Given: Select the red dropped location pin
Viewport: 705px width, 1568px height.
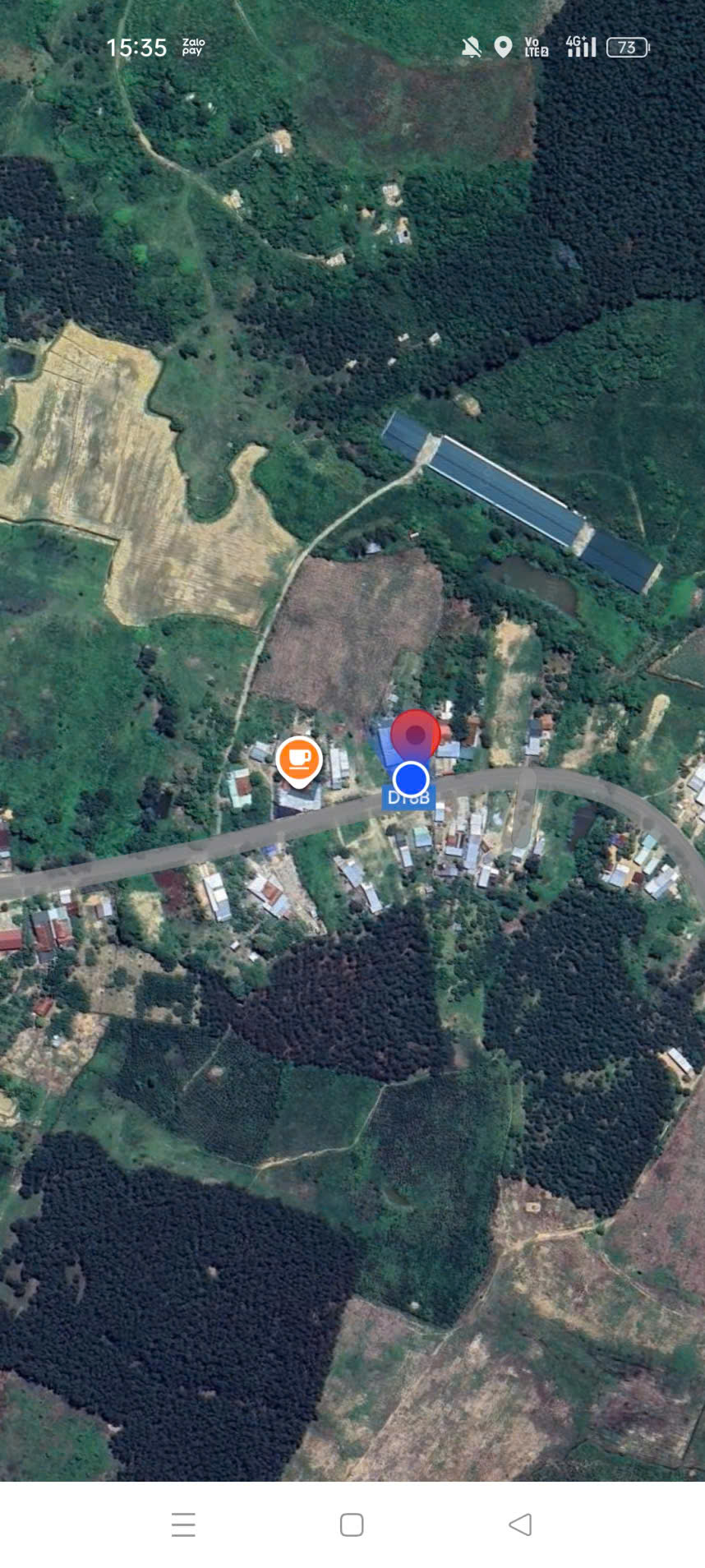Looking at the screenshot, I should [416, 733].
